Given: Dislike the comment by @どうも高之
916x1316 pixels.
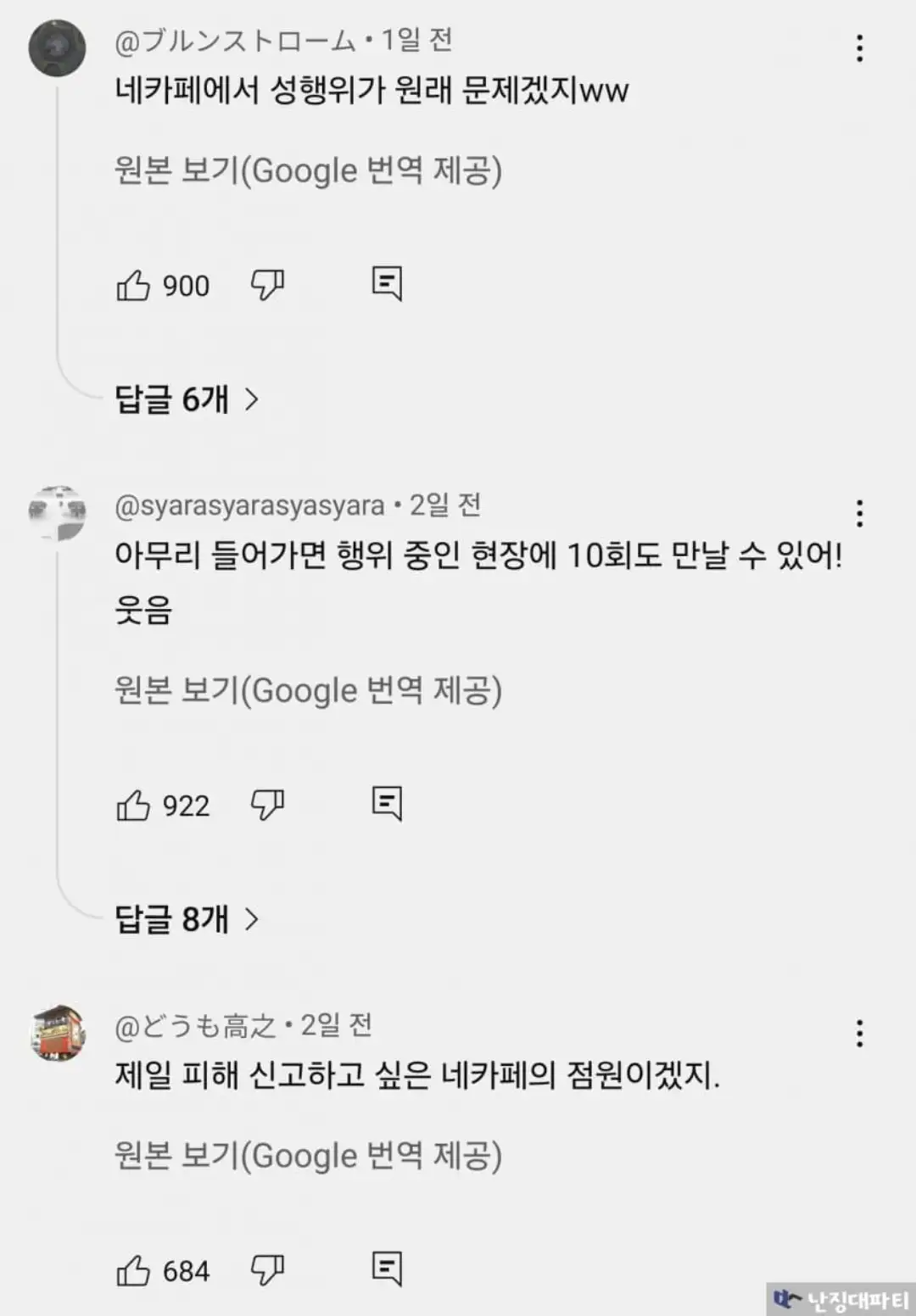Looking at the screenshot, I should click(x=267, y=1270).
